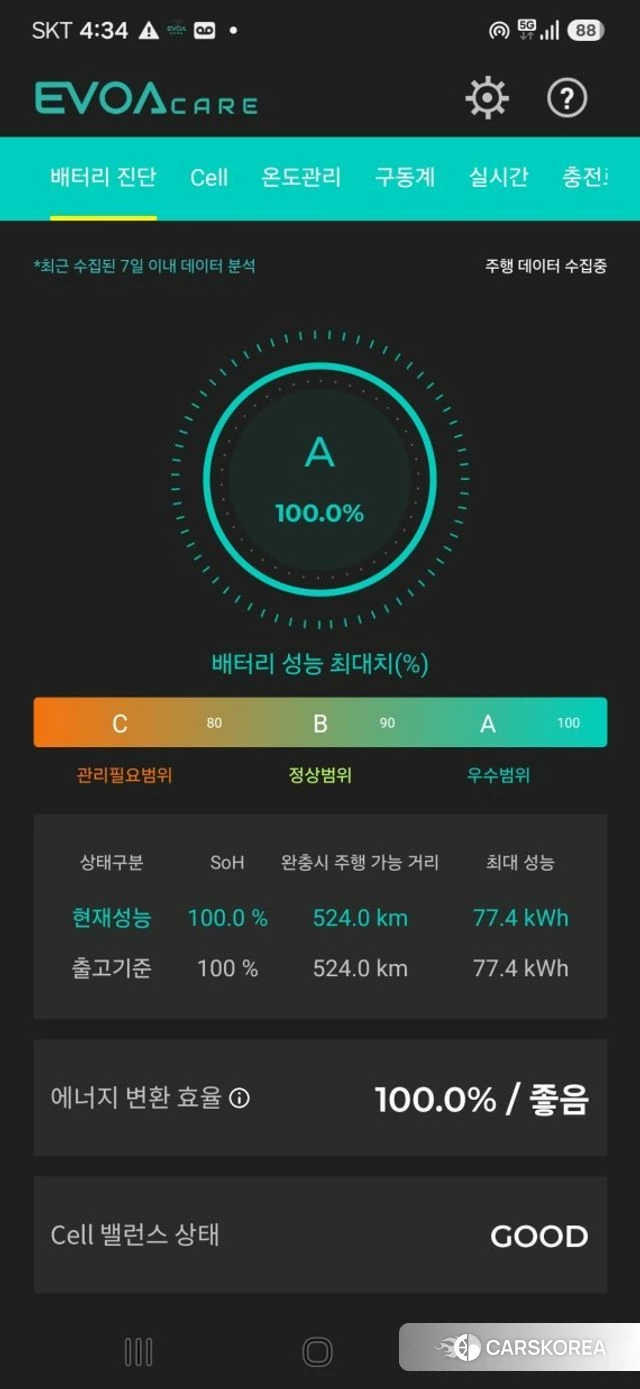Go to the 실시간 tab
This screenshot has height=1389, width=640.
click(499, 177)
